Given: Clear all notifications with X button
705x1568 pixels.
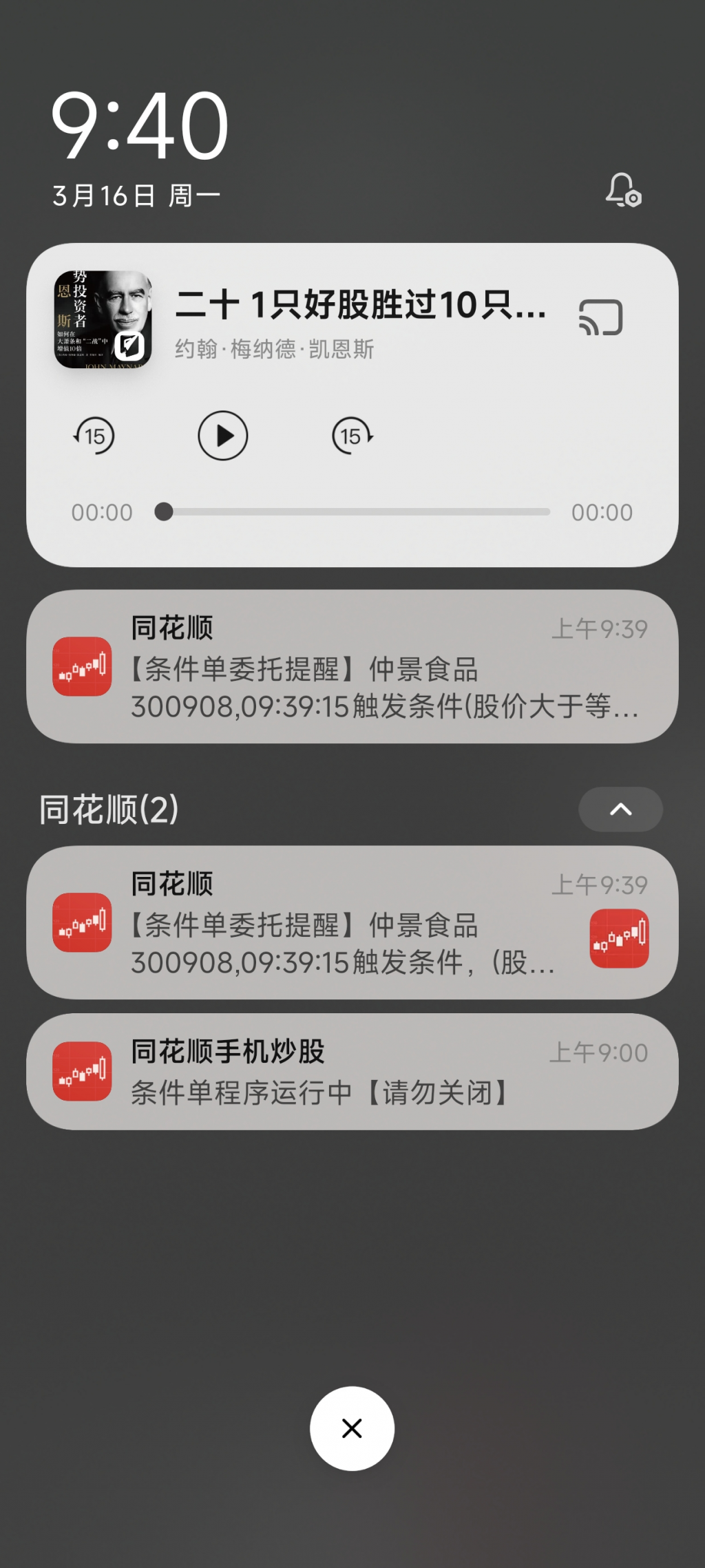Looking at the screenshot, I should pyautogui.click(x=352, y=1428).
